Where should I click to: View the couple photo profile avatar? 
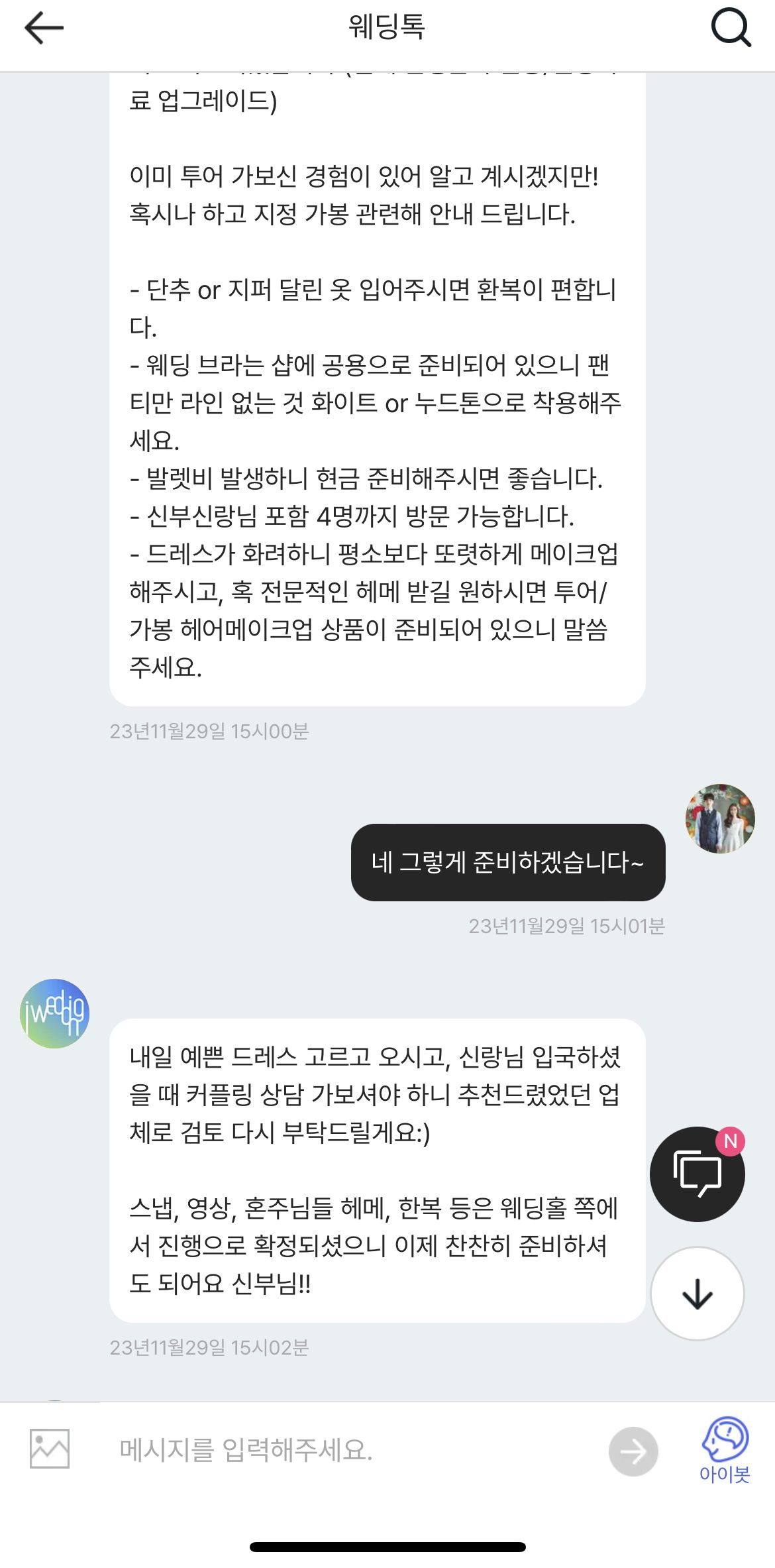(x=720, y=818)
